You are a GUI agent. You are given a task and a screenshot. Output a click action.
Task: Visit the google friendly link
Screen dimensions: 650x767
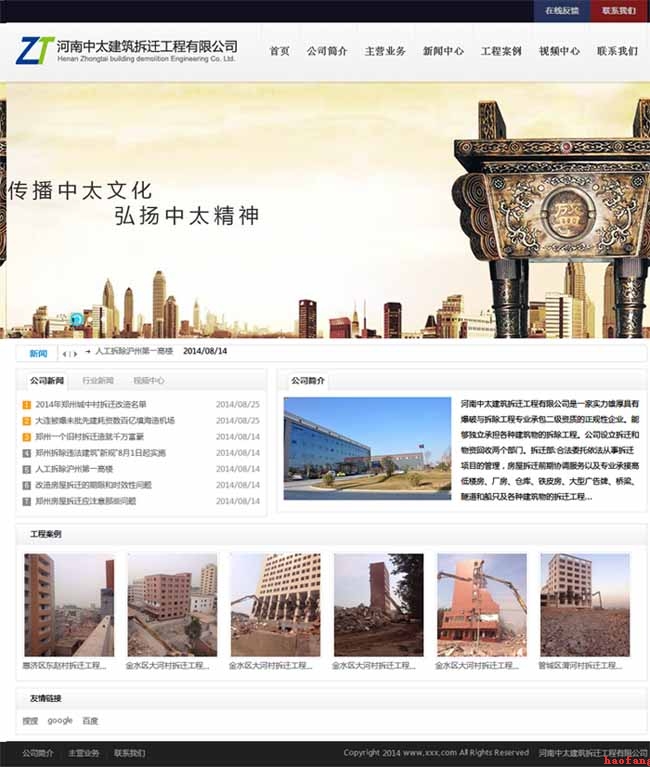point(60,720)
